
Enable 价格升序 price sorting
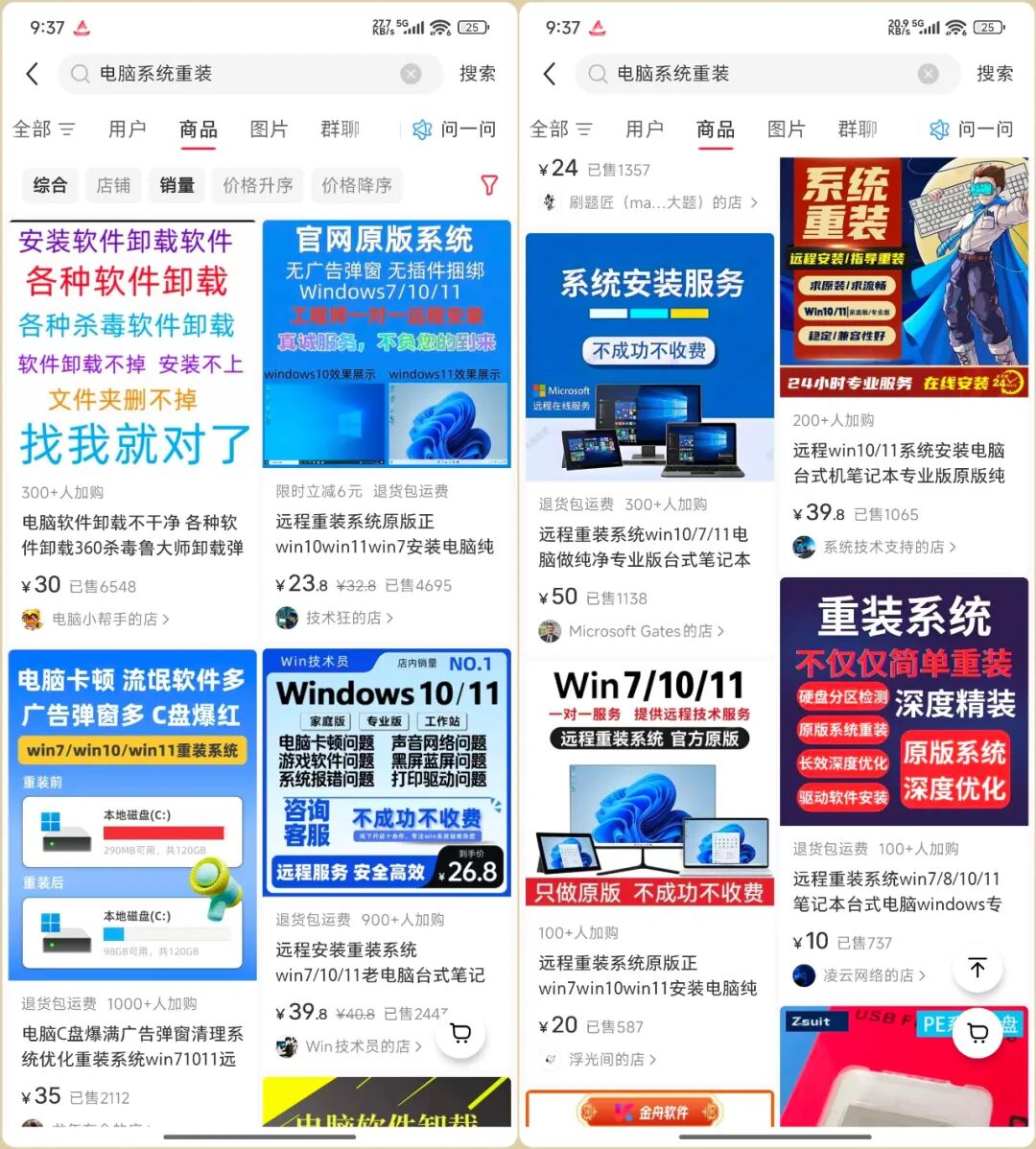point(258,185)
